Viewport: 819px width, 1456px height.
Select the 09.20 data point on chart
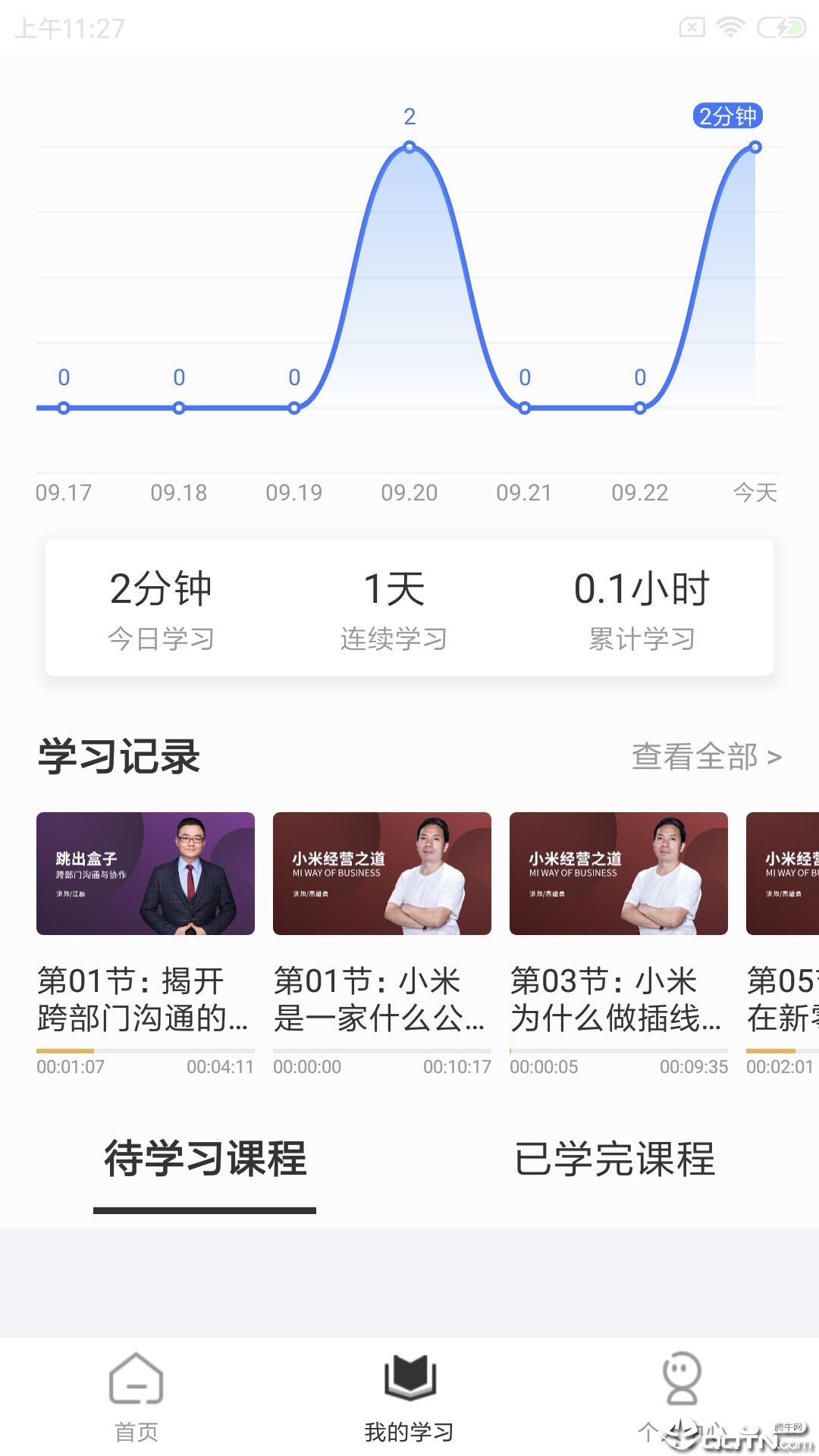409,147
